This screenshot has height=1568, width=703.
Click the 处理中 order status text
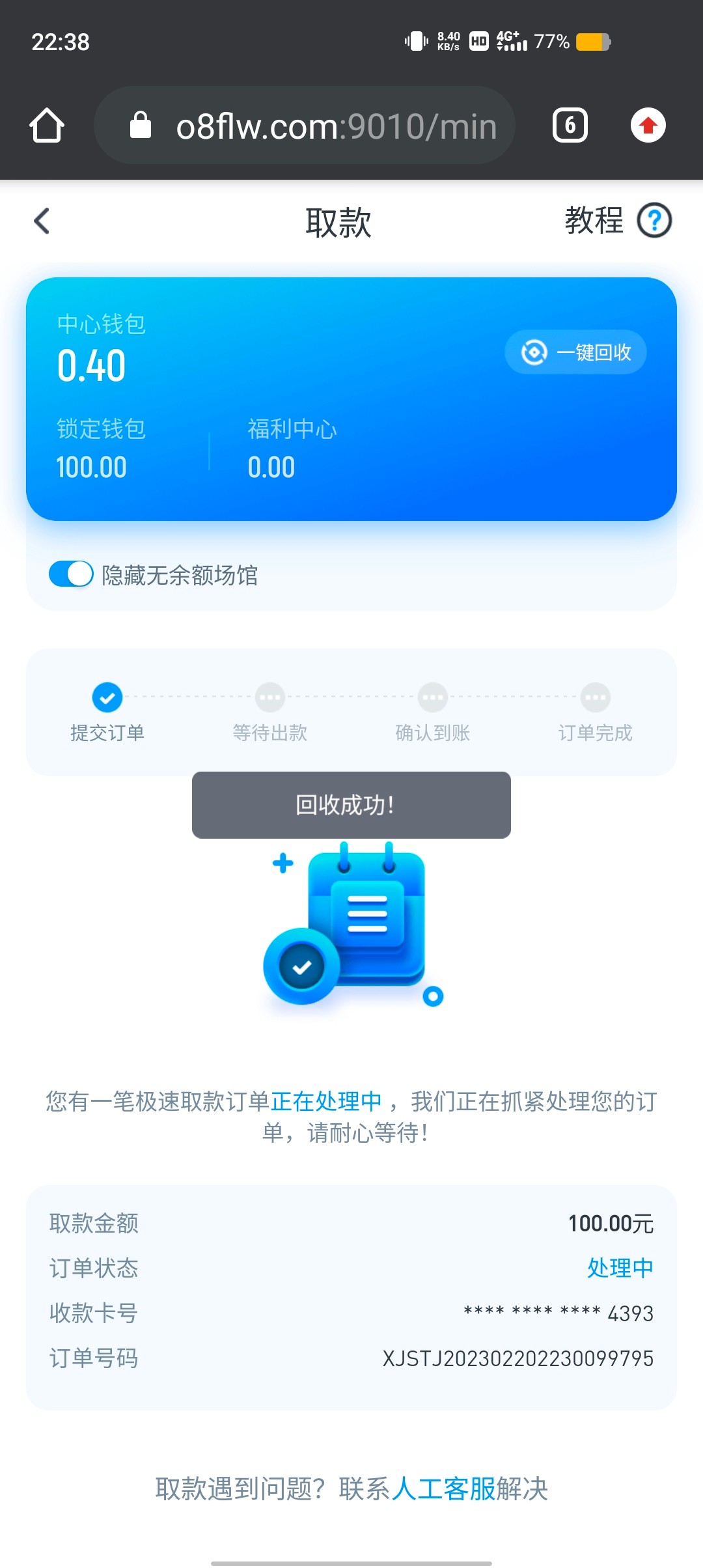[x=619, y=1268]
